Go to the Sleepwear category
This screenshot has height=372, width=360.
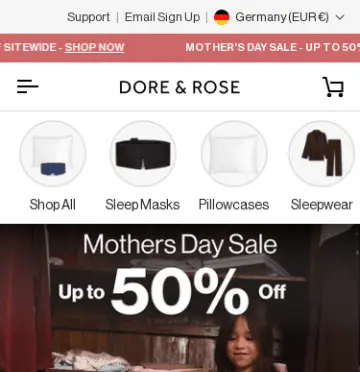click(322, 166)
